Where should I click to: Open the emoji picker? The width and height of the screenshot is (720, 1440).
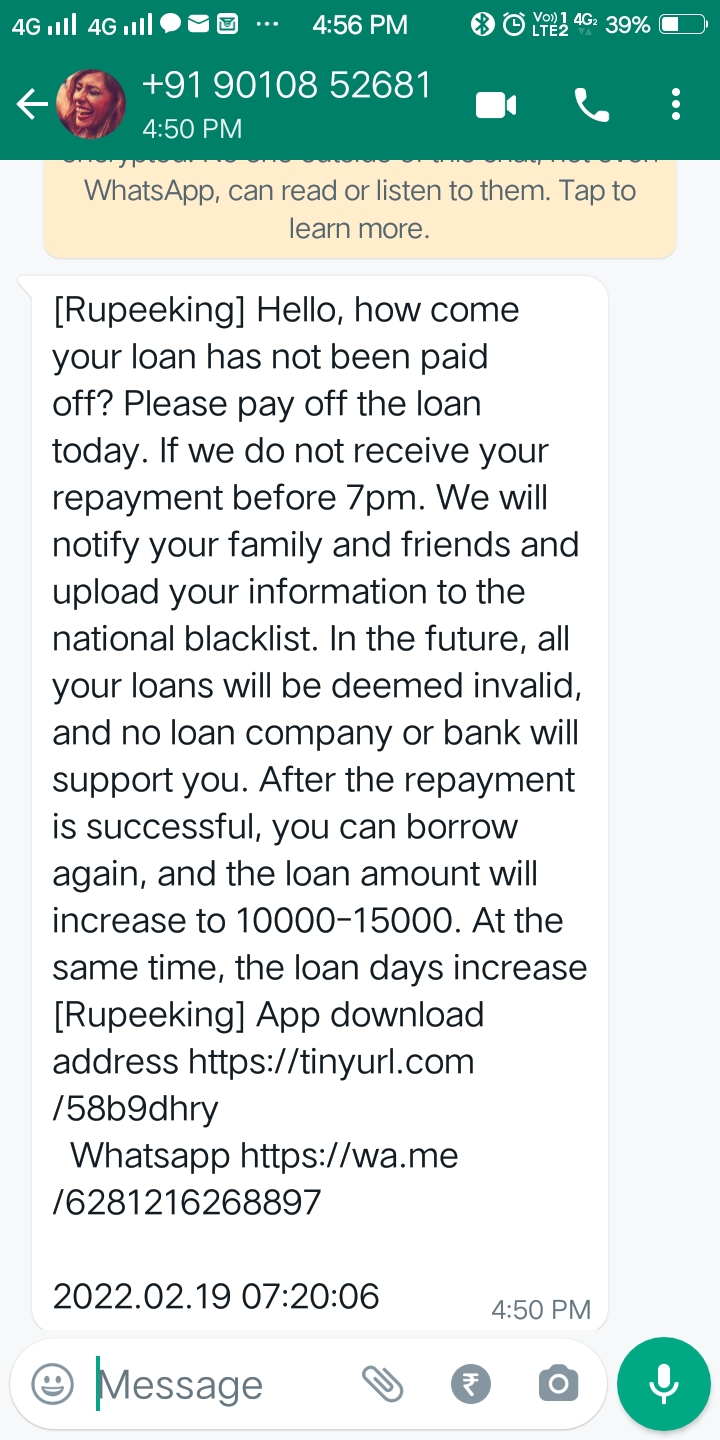point(52,1384)
